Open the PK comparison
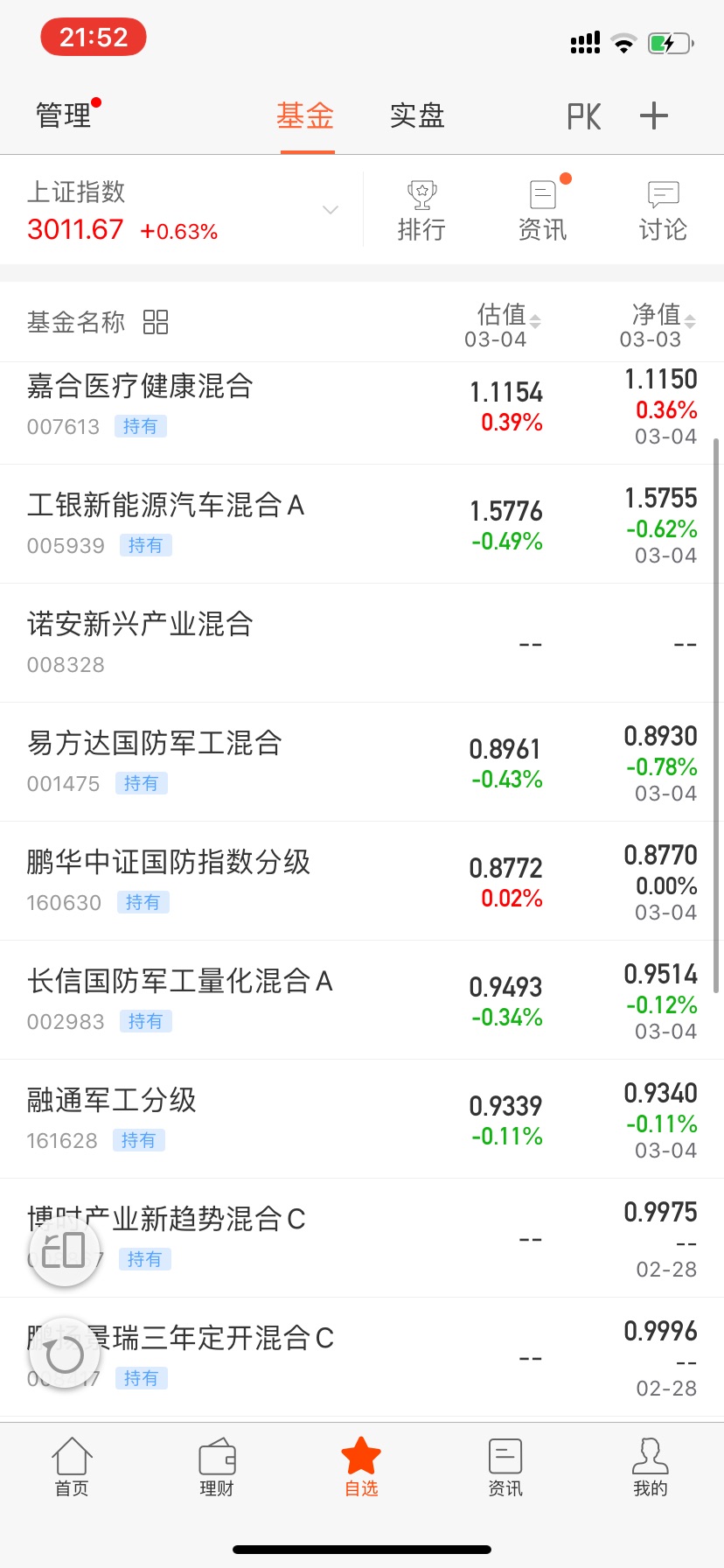This screenshot has width=724, height=1568. click(x=583, y=116)
